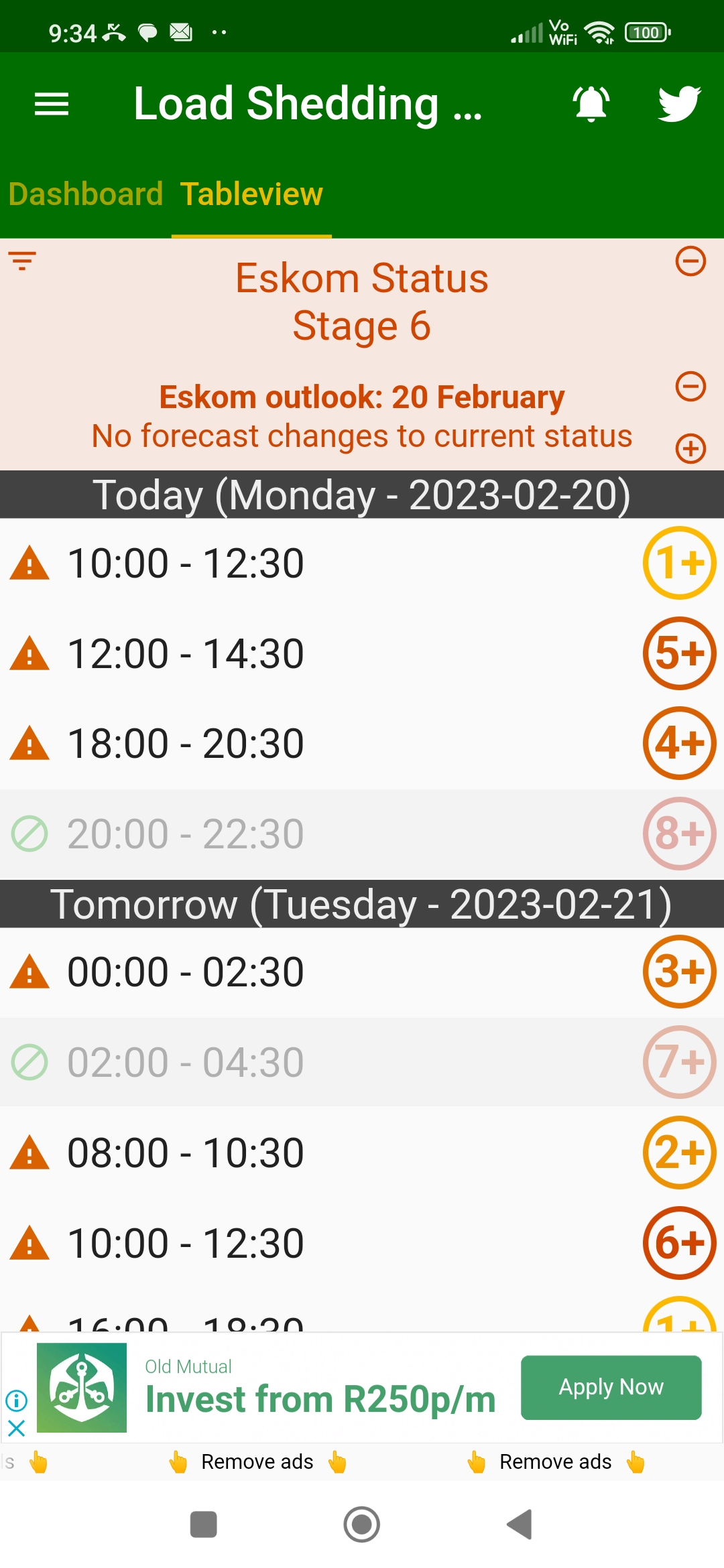724x1568 pixels.
Task: Open tomorrow's 00:00 - 02:30 slot
Action: 362,972
